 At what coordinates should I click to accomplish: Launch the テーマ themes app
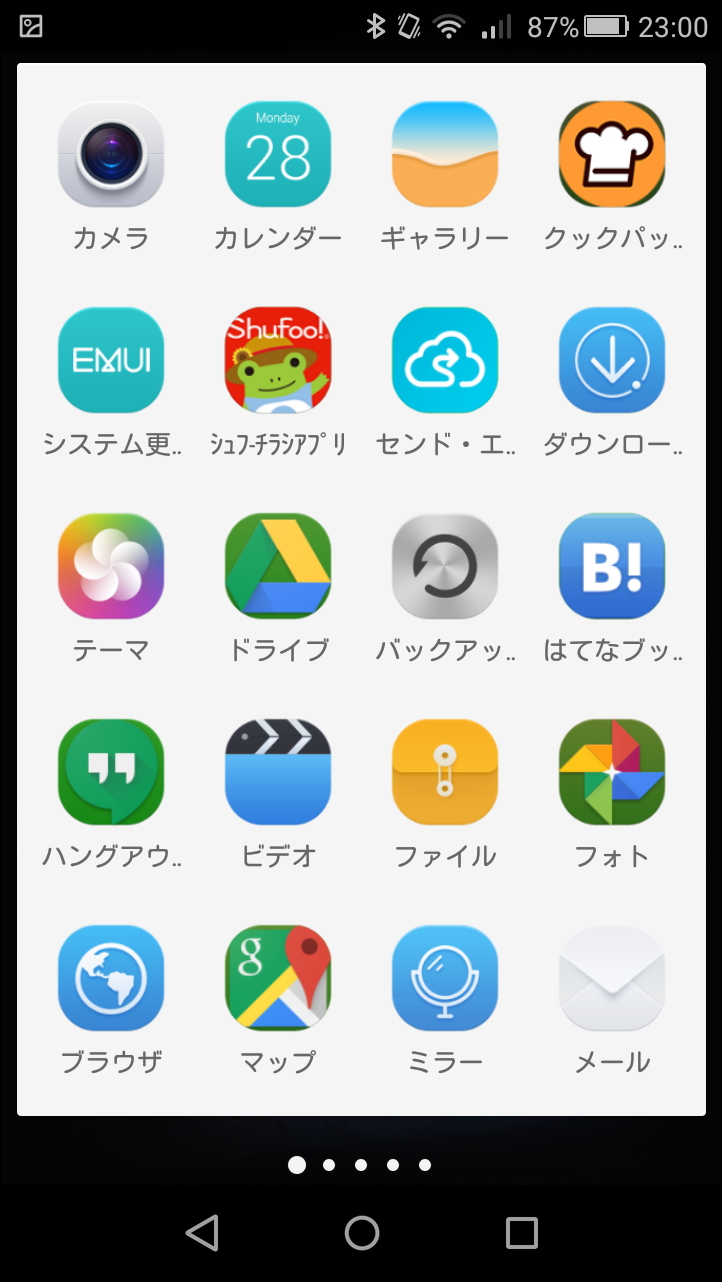click(x=111, y=566)
